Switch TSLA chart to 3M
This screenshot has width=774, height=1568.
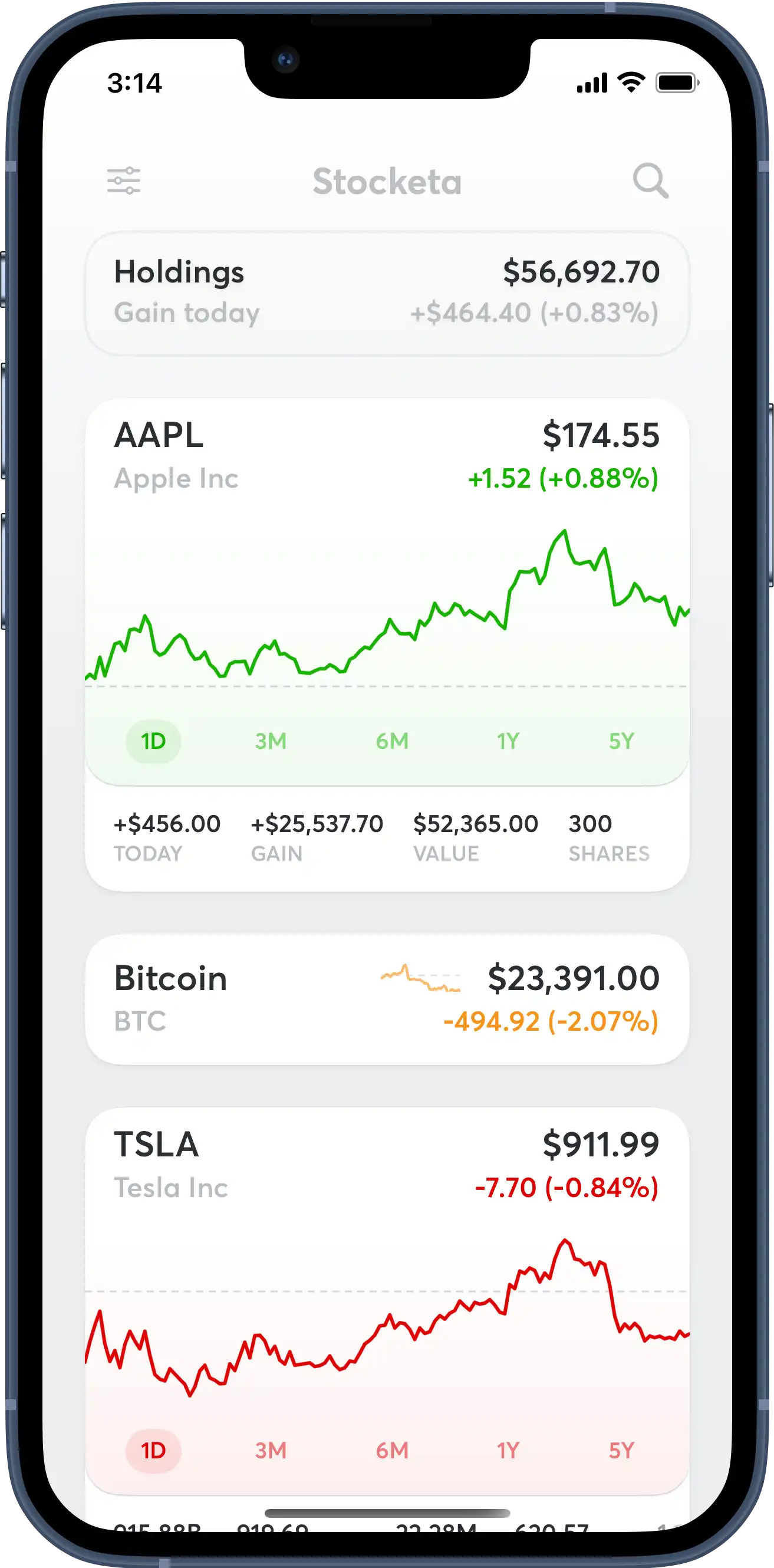coord(271,1451)
